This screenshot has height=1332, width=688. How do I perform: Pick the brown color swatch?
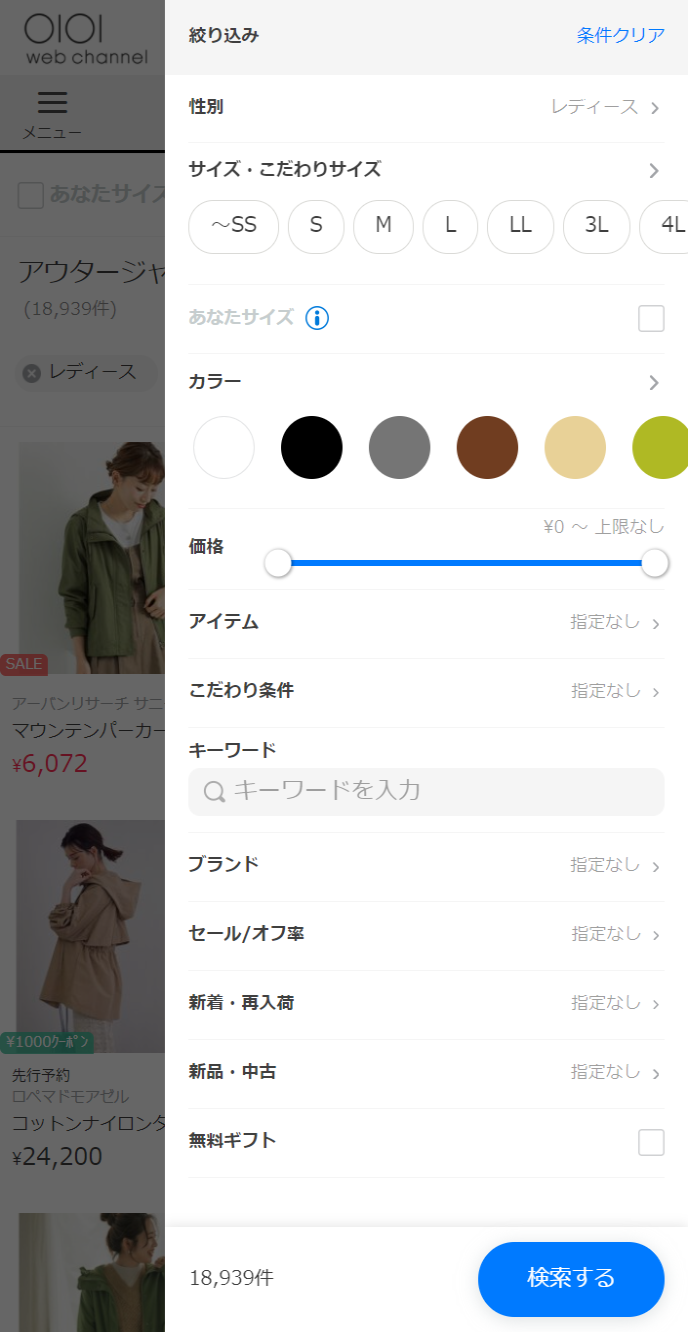pos(487,447)
